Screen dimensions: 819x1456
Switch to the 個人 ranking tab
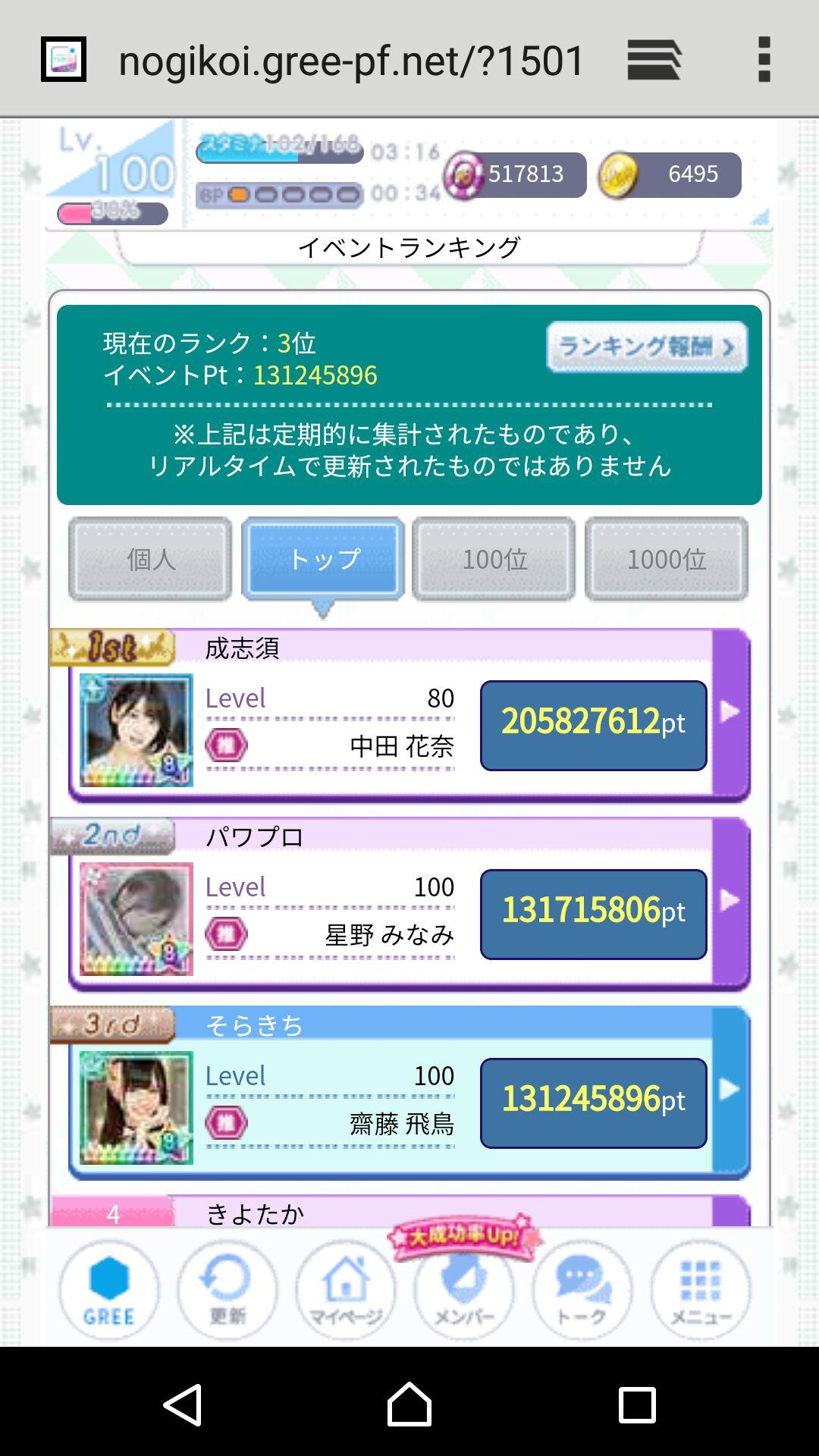150,559
